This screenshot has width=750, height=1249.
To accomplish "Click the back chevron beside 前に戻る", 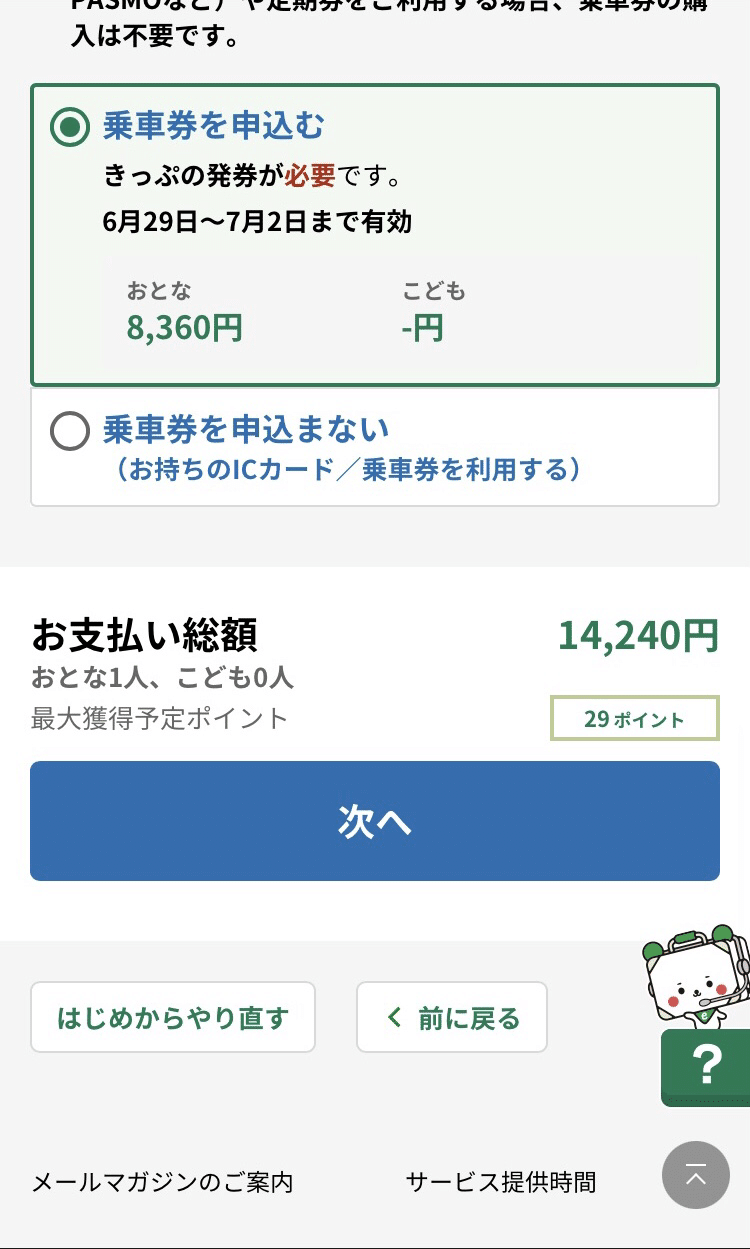I will pos(394,1017).
